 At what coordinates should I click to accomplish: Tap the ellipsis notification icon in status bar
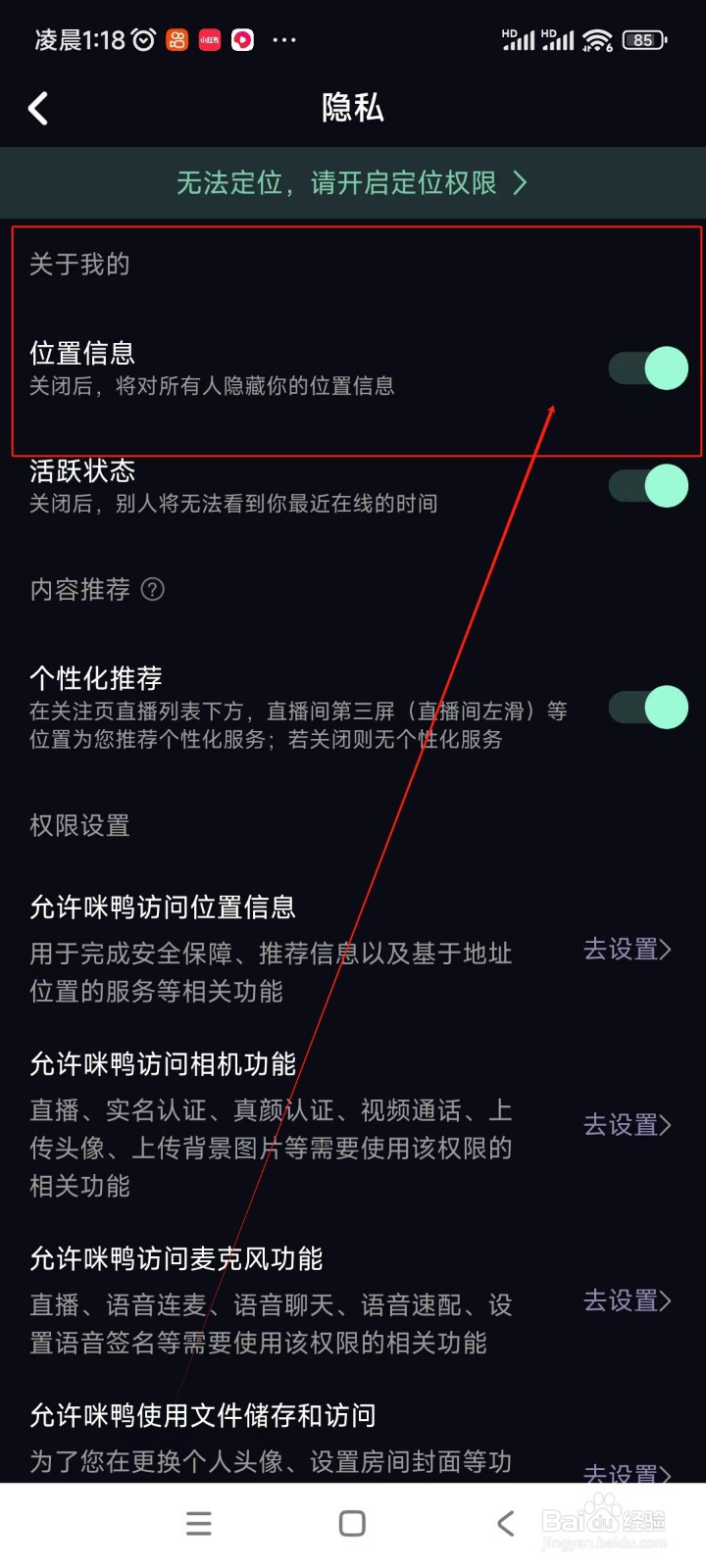pyautogui.click(x=283, y=40)
